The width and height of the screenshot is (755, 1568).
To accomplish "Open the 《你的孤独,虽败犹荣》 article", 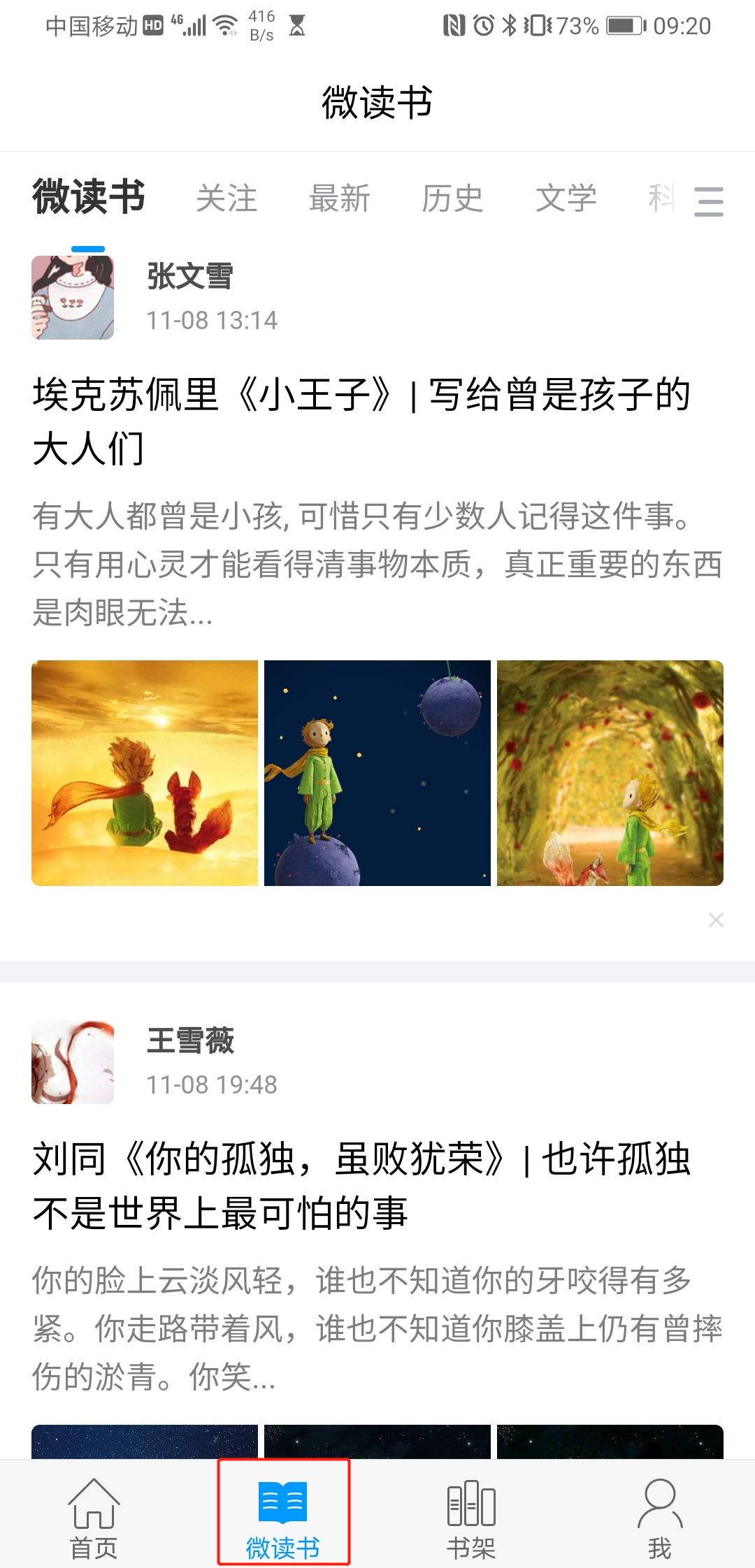I will pos(361,1185).
